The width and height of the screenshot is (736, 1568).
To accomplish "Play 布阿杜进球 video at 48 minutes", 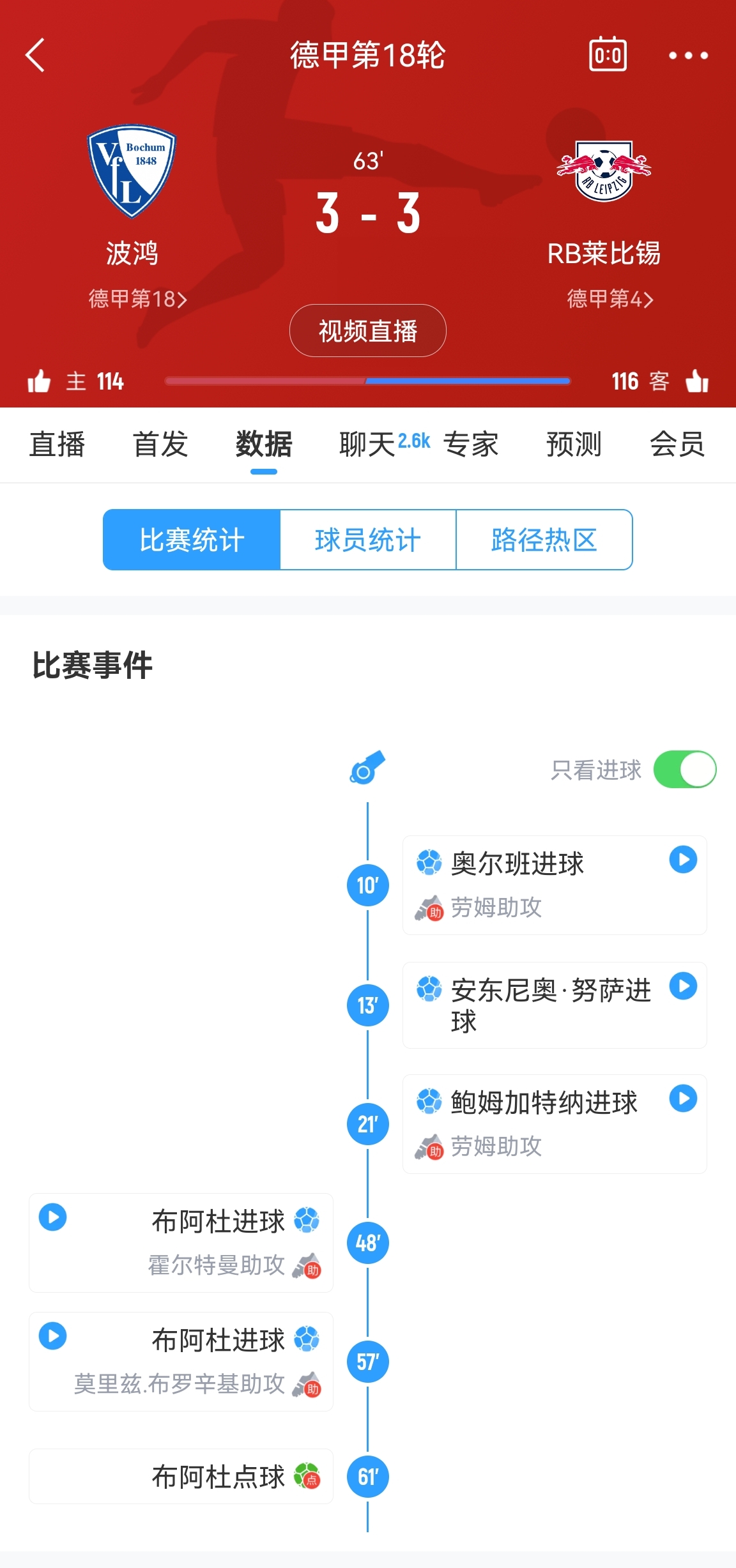I will point(53,1217).
